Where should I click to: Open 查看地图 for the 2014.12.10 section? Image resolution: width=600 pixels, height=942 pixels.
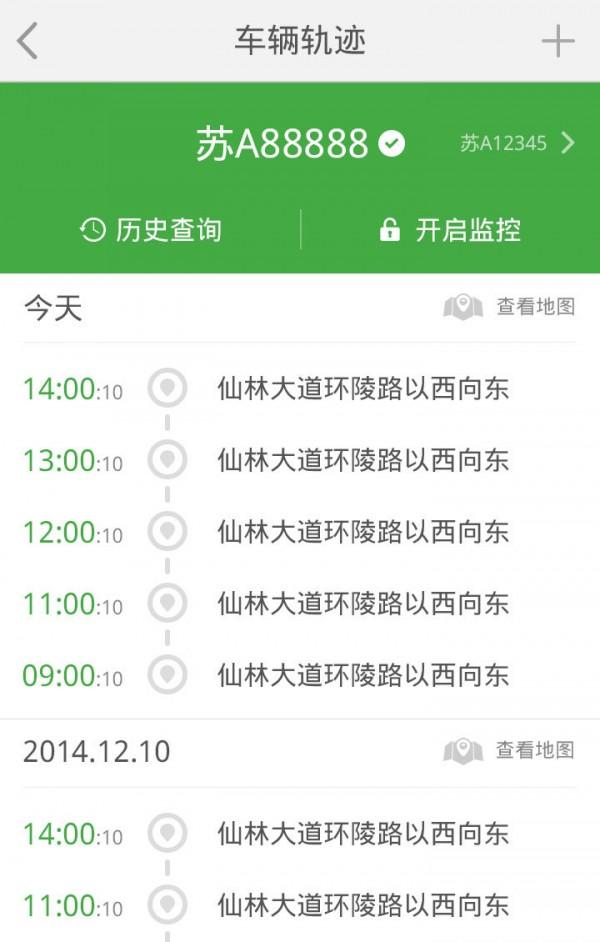(510, 750)
